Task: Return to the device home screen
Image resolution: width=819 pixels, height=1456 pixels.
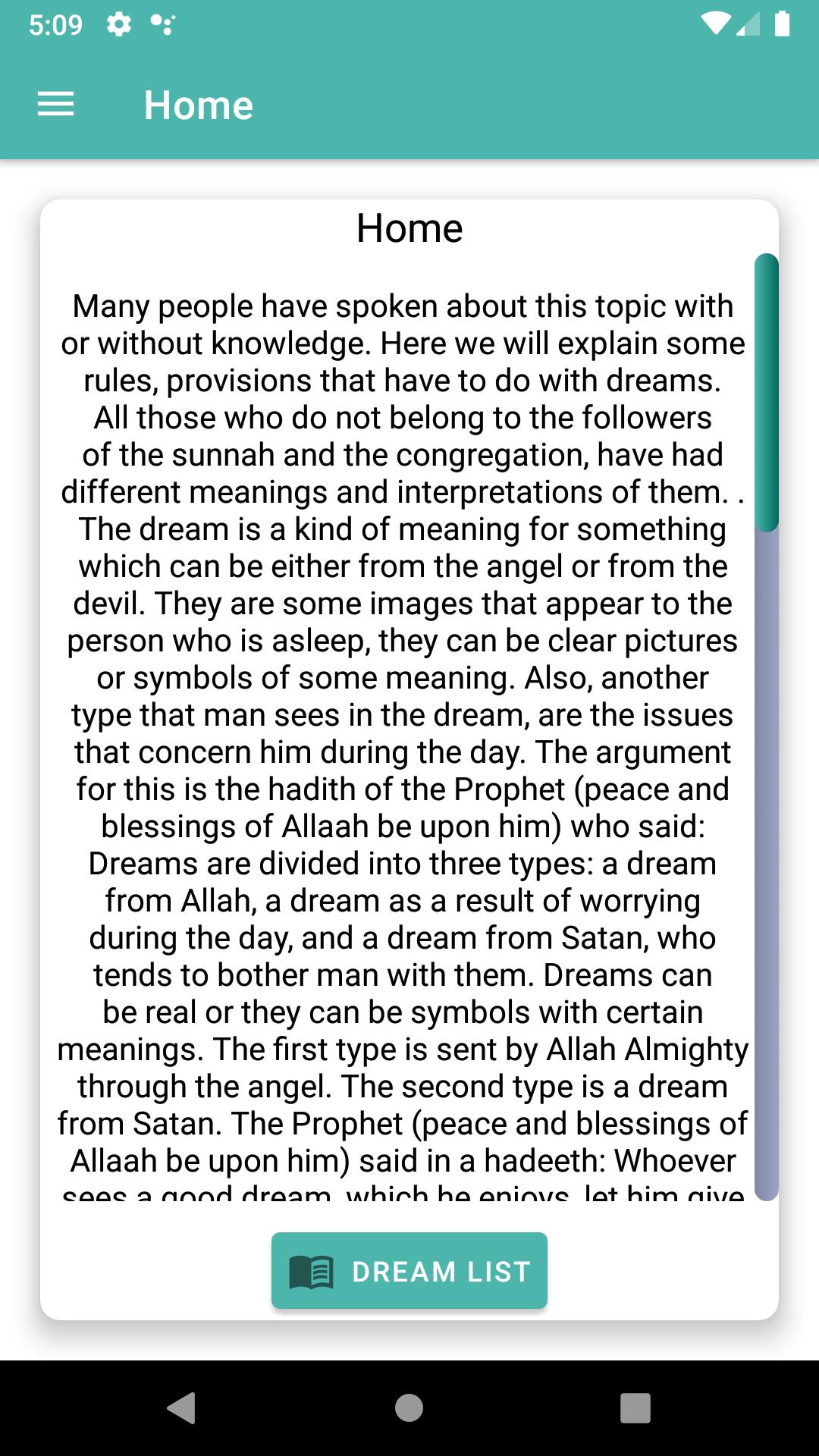Action: [409, 1408]
